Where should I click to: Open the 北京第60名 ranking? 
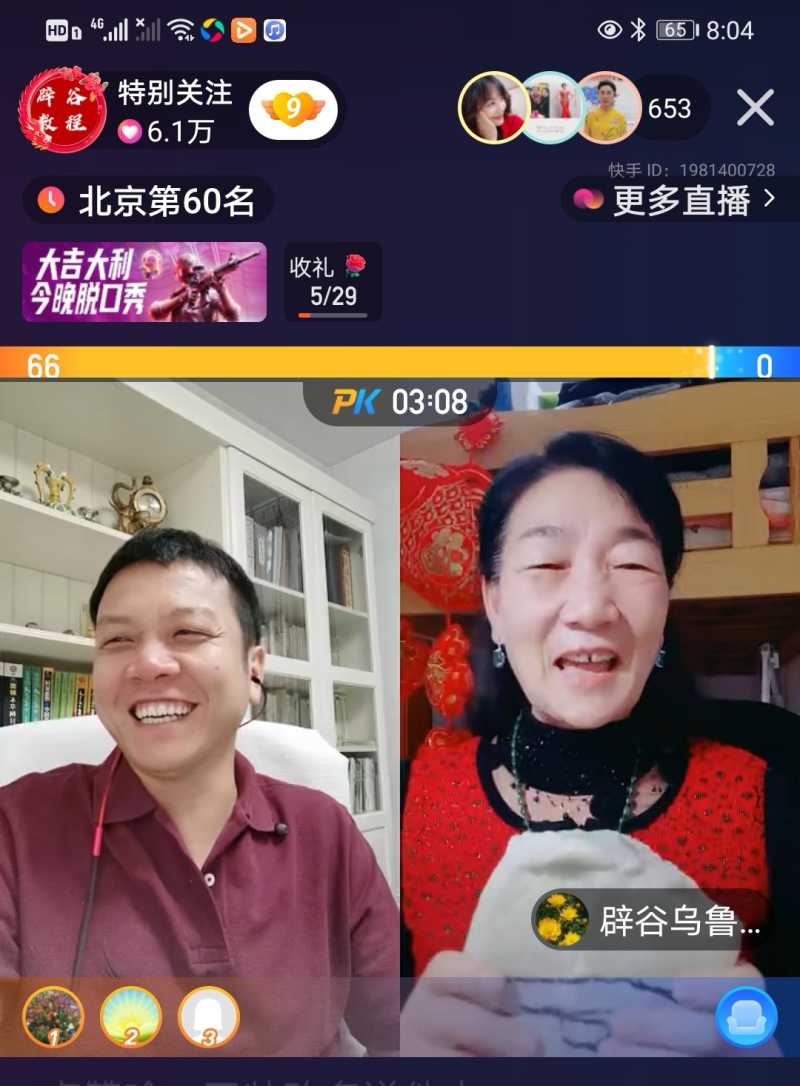(x=148, y=202)
